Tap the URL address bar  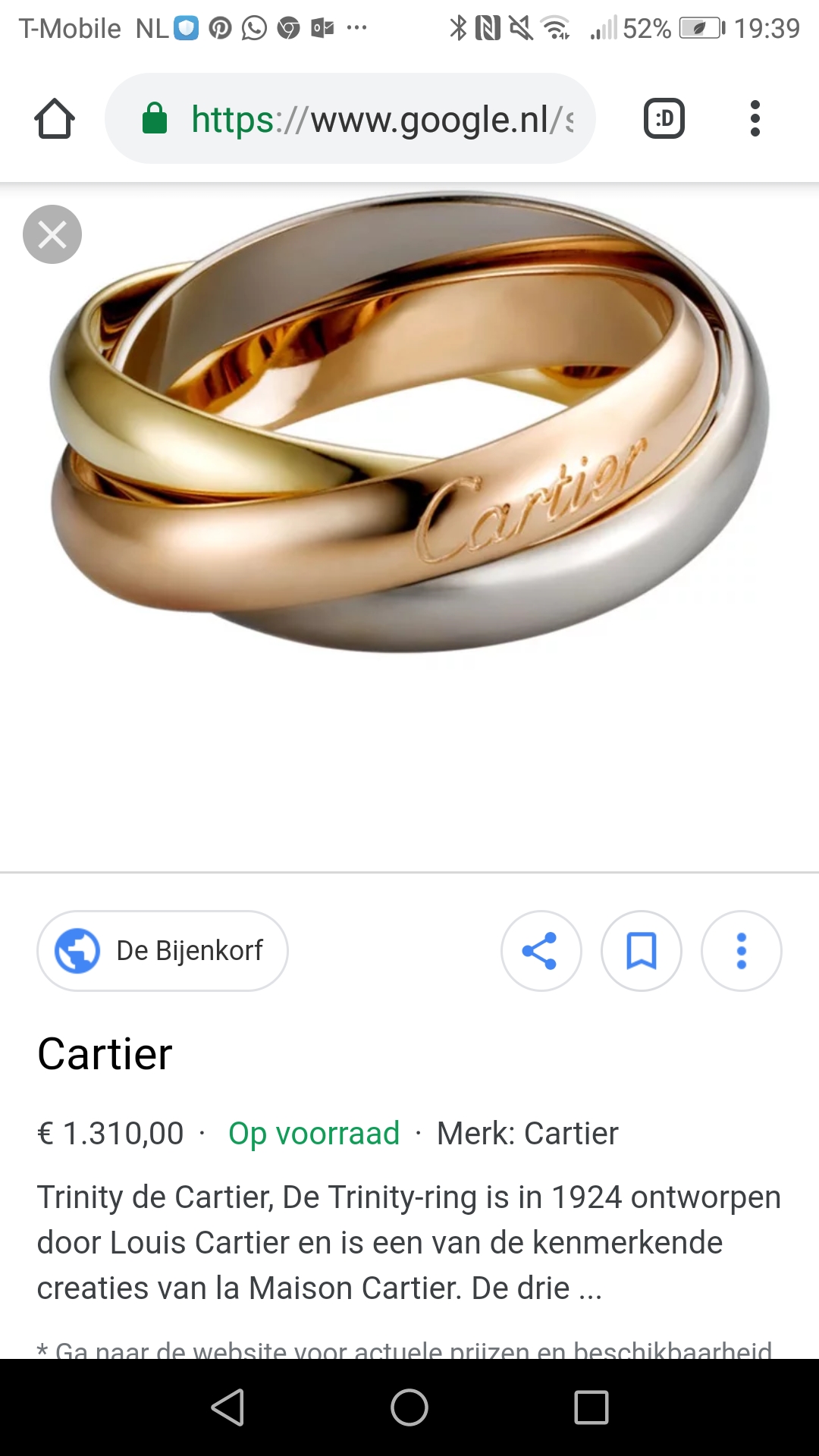coord(350,118)
